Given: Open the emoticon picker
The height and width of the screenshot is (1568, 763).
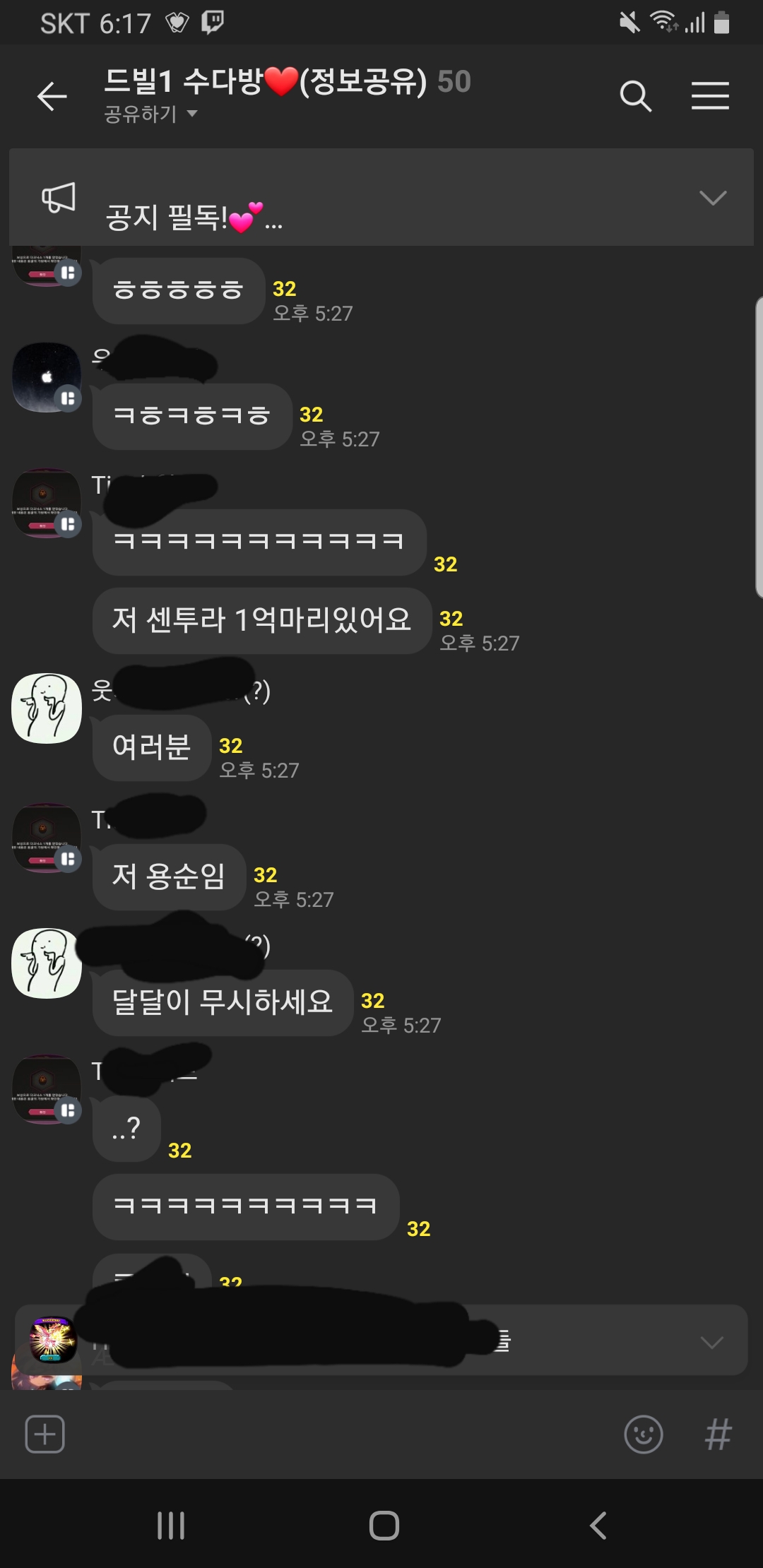Looking at the screenshot, I should [x=643, y=1434].
